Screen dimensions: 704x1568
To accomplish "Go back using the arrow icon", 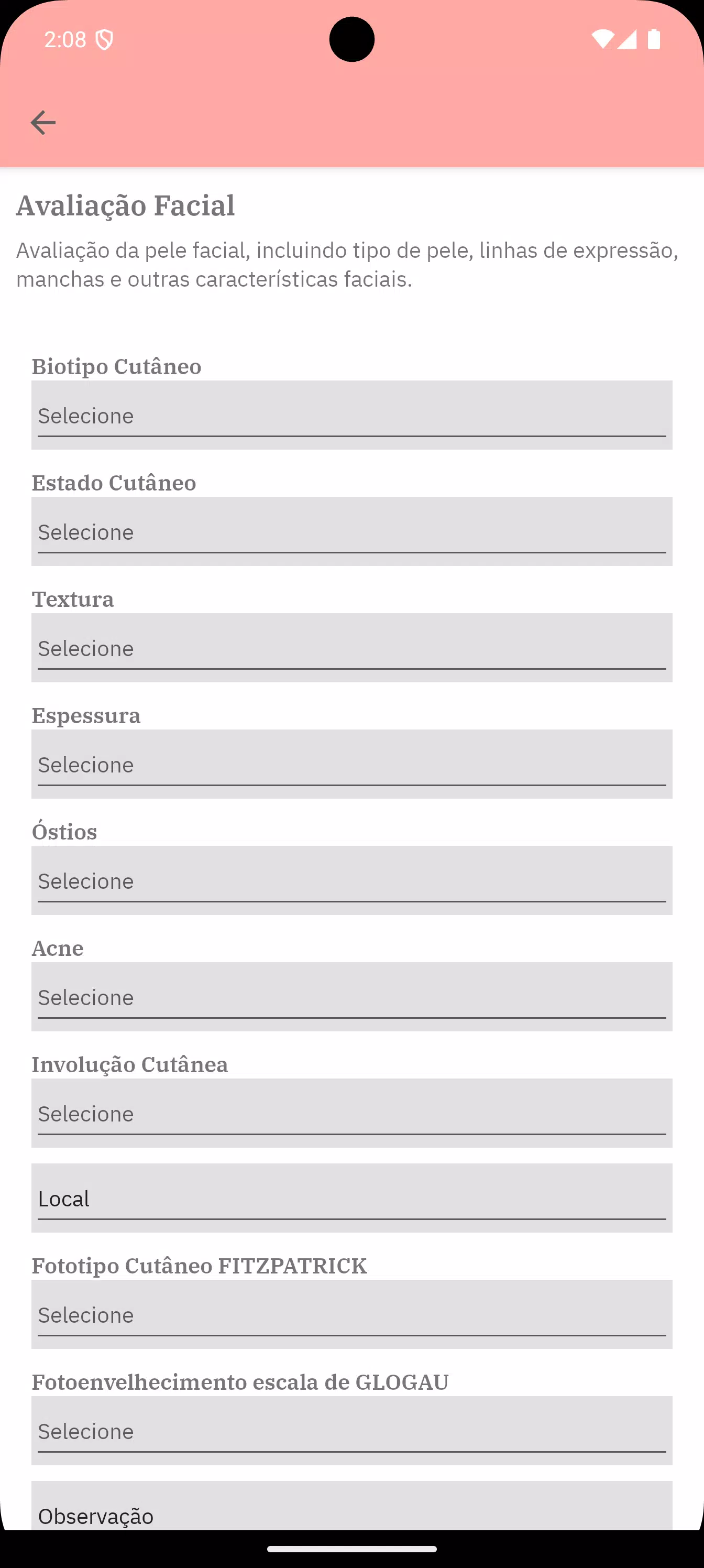I will (x=42, y=123).
